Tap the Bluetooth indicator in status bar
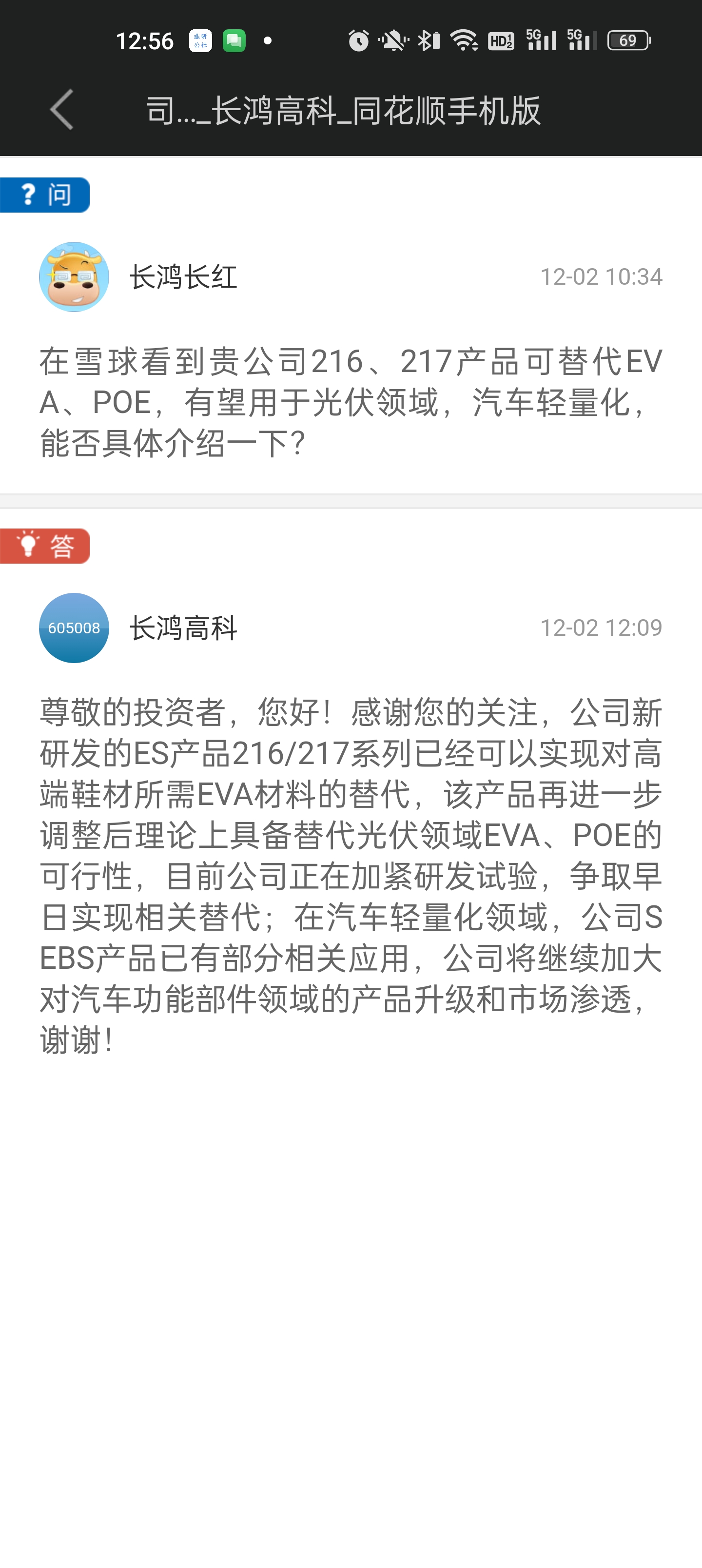Image resolution: width=702 pixels, height=1568 pixels. pyautogui.click(x=428, y=40)
